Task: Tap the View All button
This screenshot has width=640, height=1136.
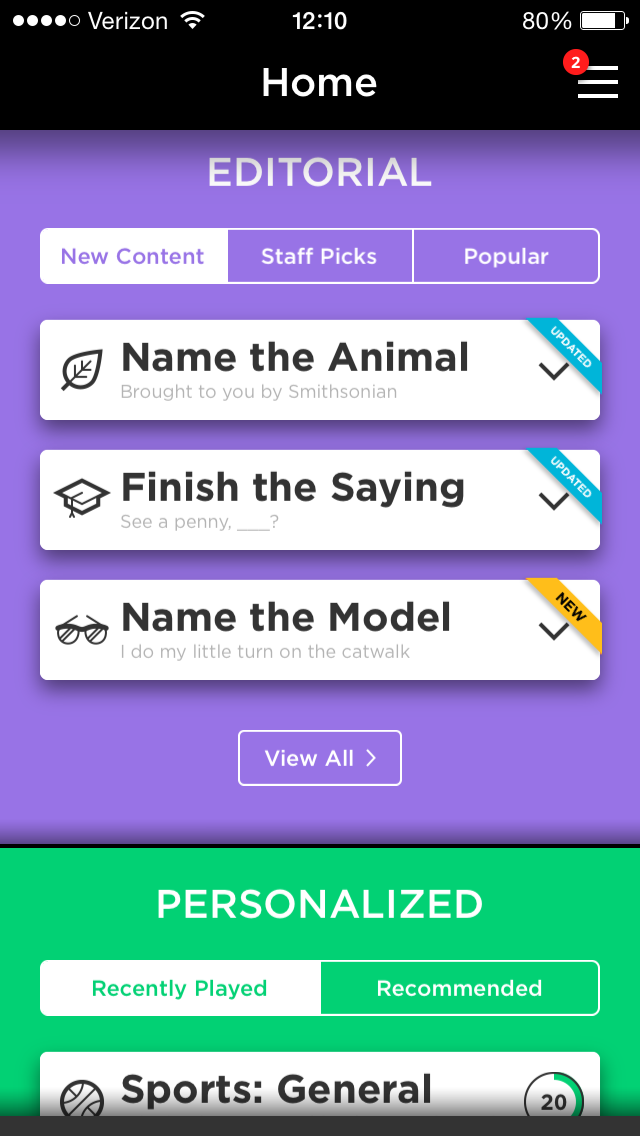Action: [320, 758]
